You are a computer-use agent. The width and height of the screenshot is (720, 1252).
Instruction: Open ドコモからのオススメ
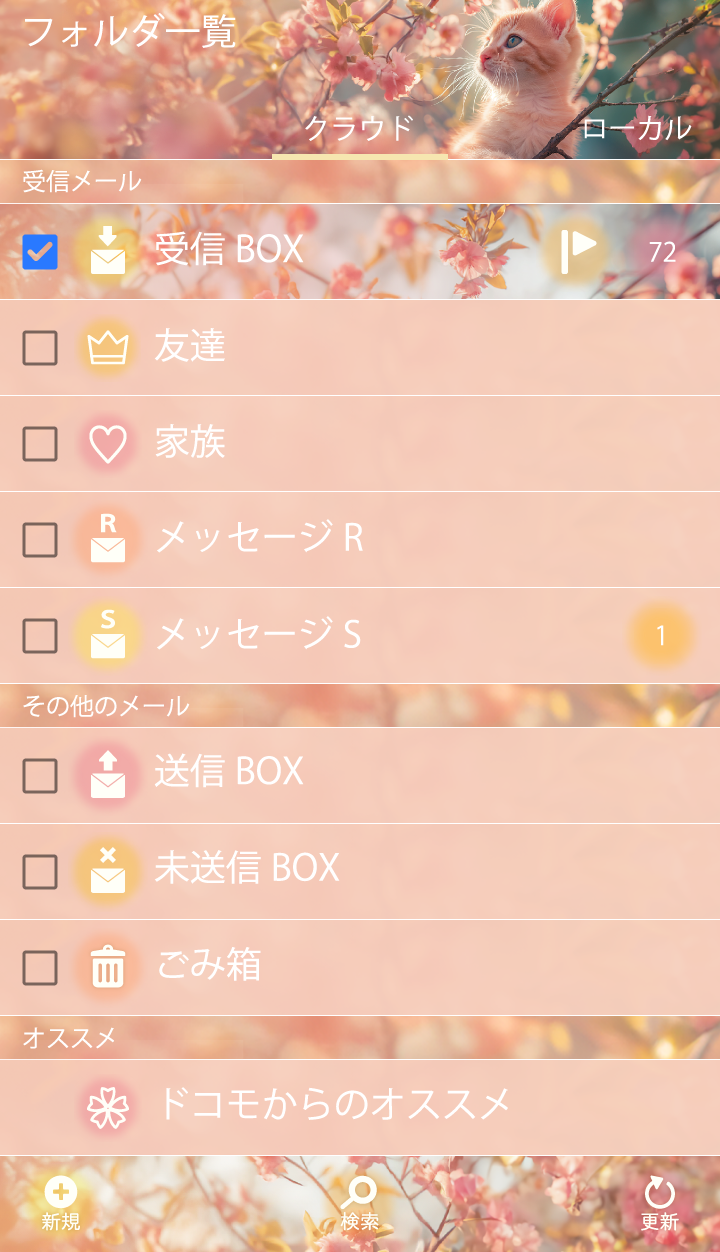click(x=333, y=1105)
